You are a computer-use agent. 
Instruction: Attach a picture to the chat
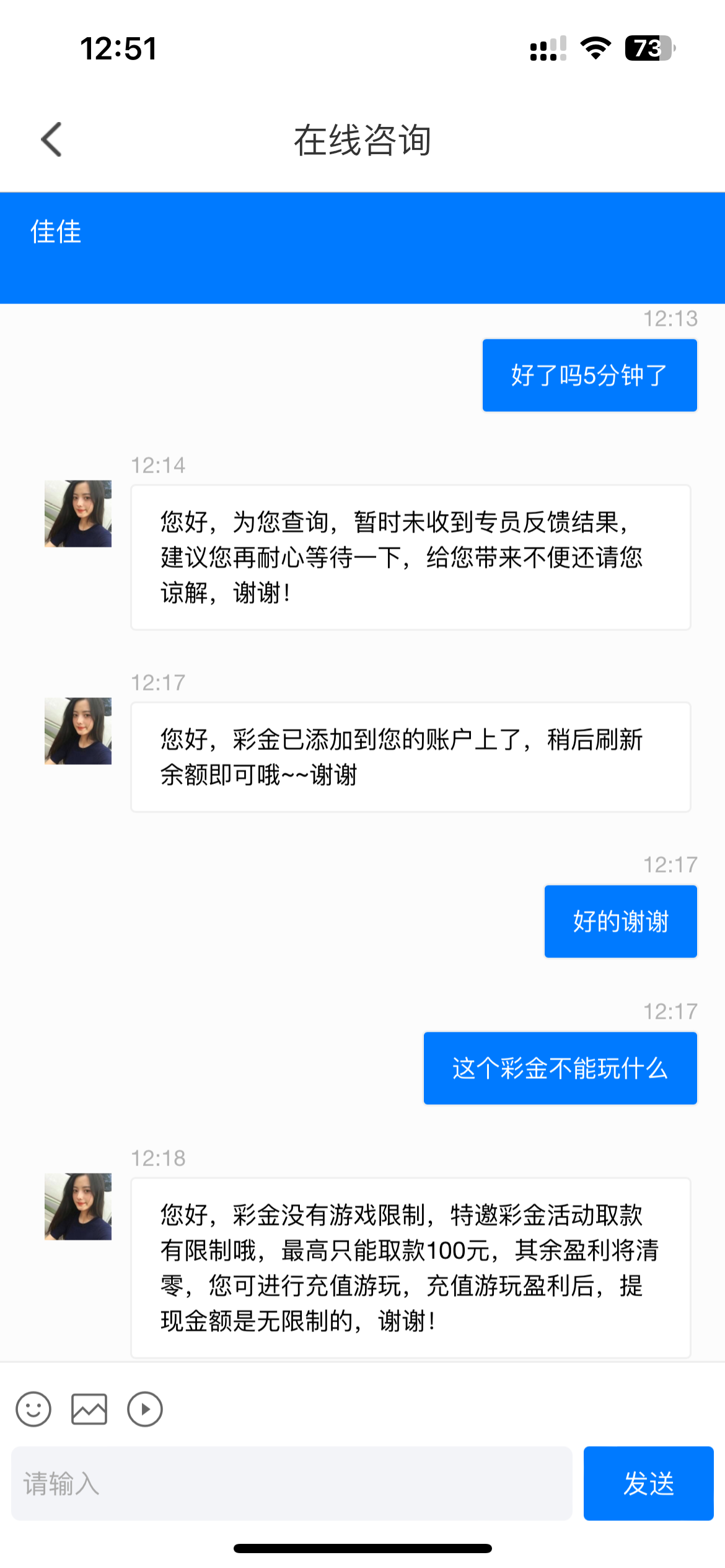(89, 1409)
